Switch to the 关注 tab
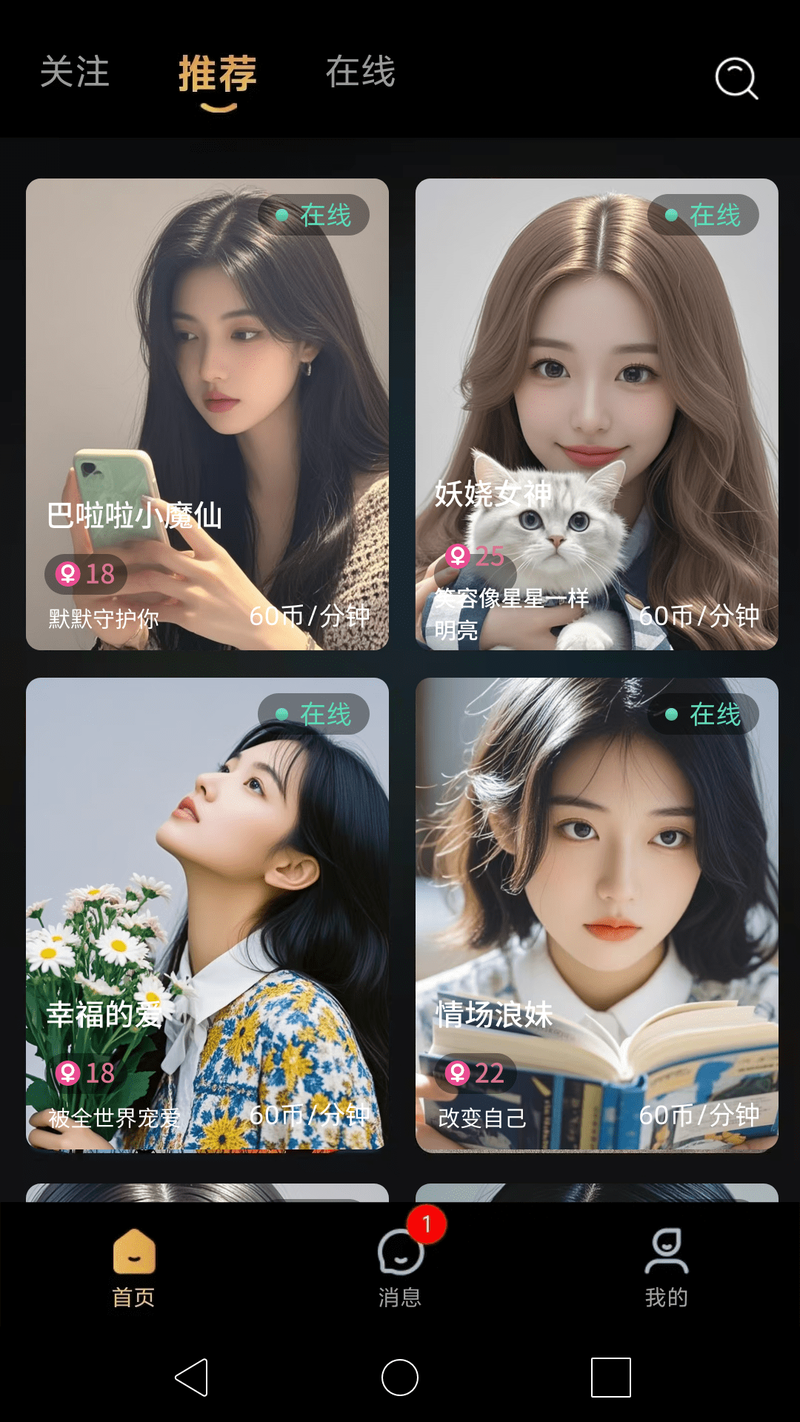800x1422 pixels. [x=75, y=73]
